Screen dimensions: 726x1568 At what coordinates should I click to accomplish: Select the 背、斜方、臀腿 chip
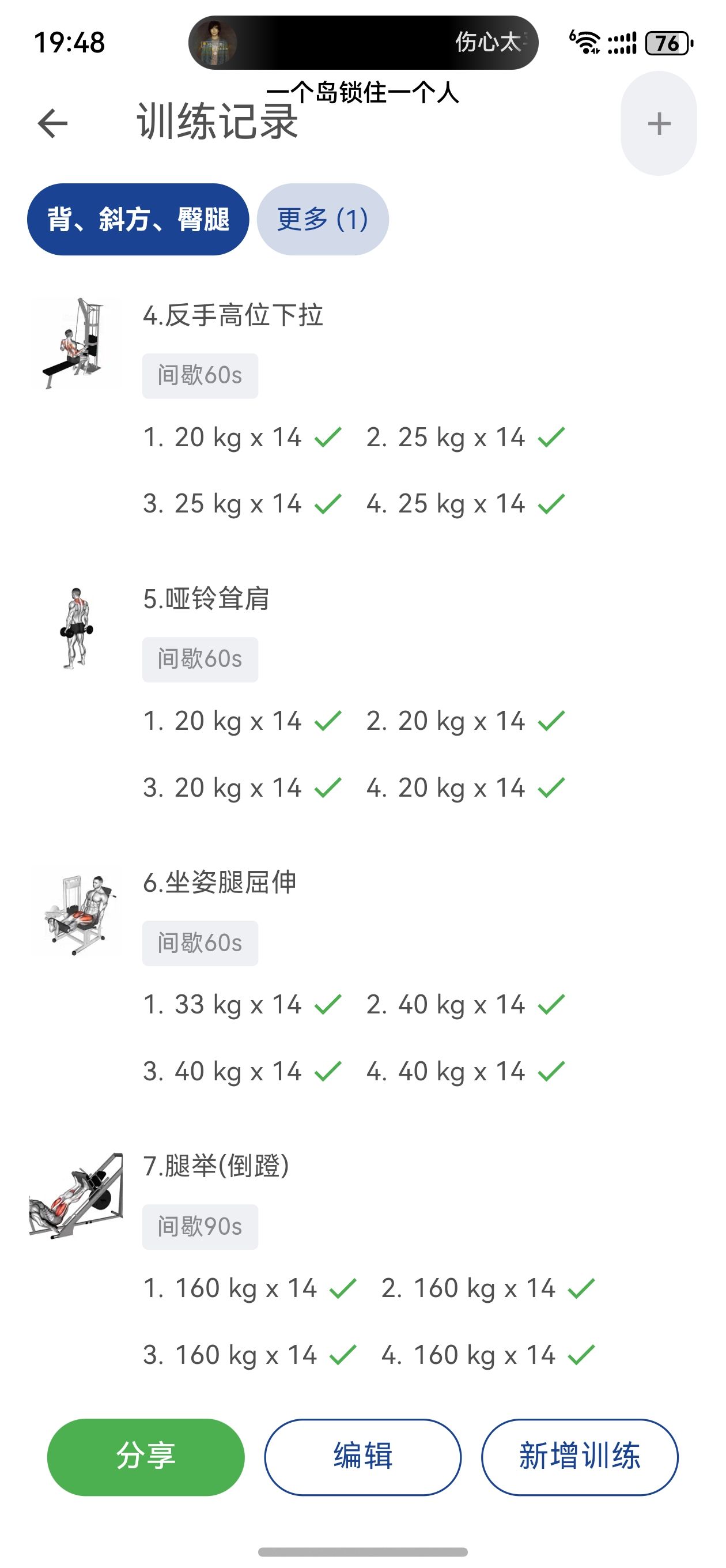138,219
